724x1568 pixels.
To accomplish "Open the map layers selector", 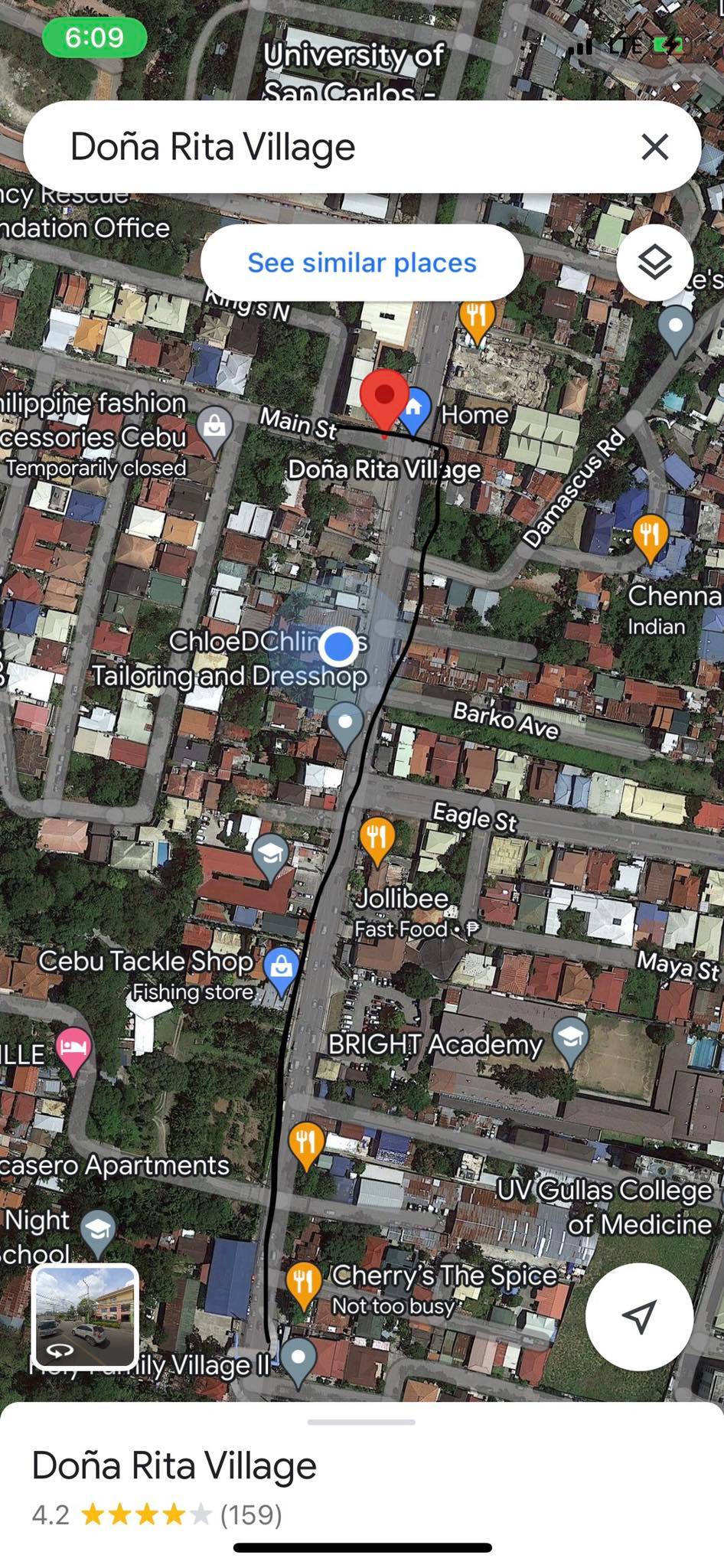I will 655,263.
